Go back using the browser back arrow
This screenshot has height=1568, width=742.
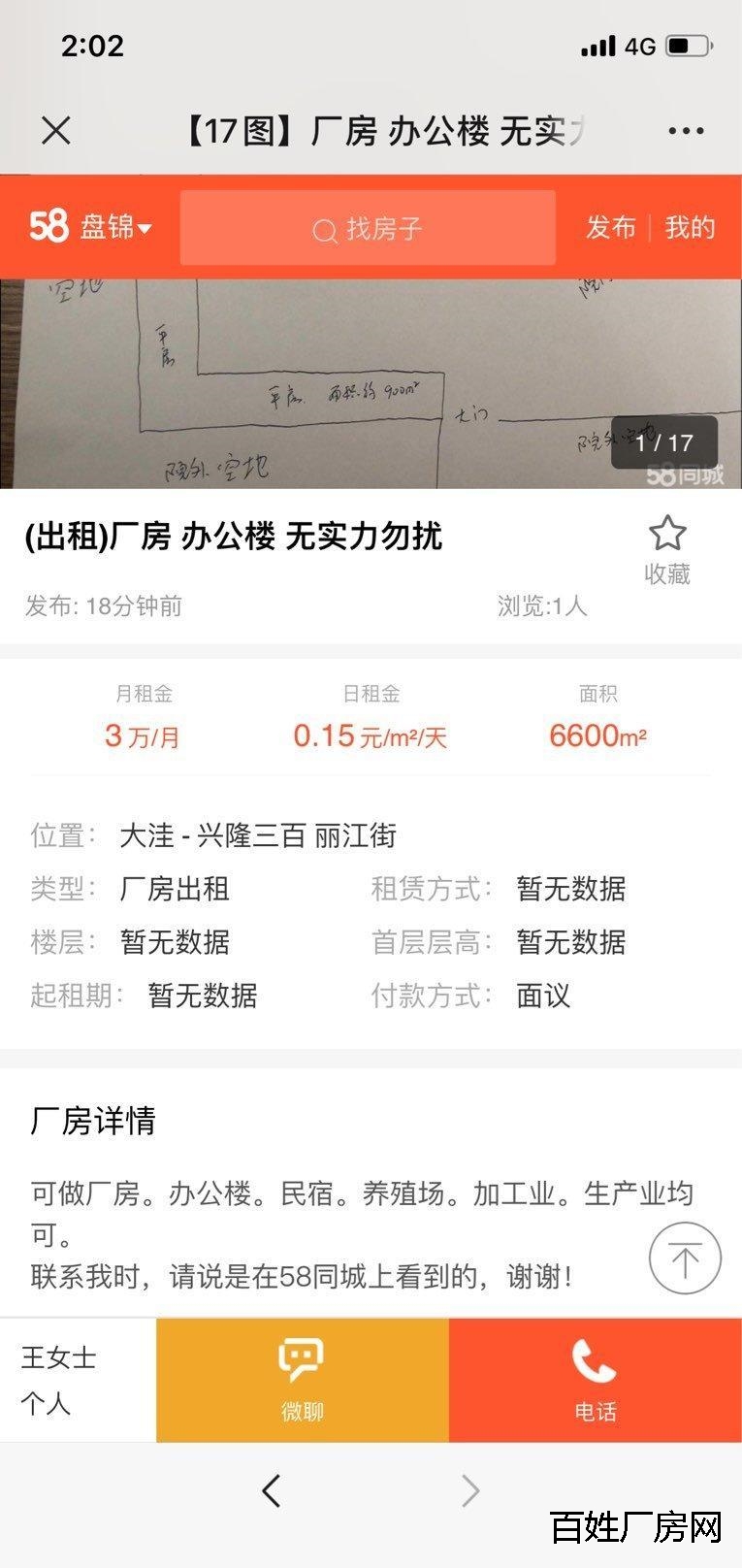(x=272, y=1490)
